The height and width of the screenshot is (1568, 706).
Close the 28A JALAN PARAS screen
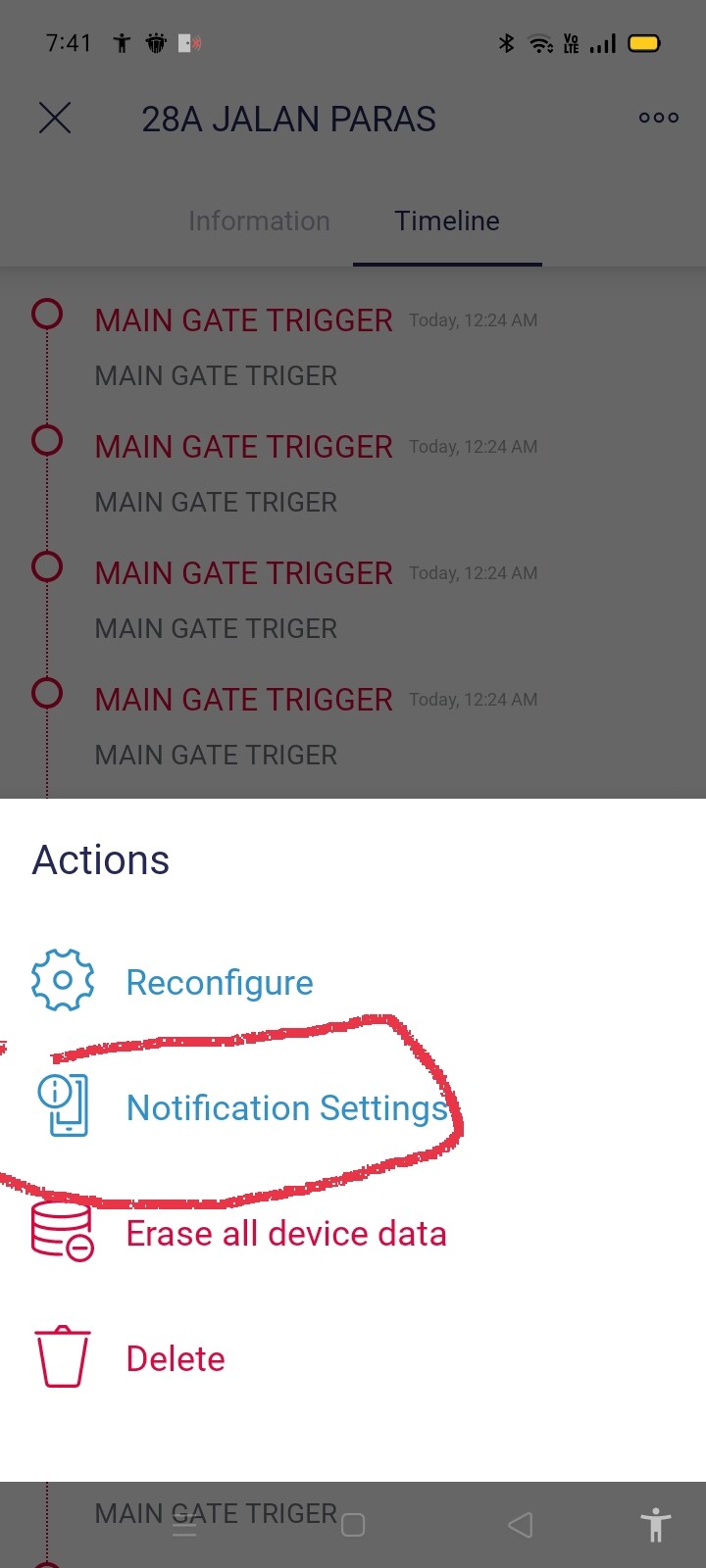[x=55, y=118]
